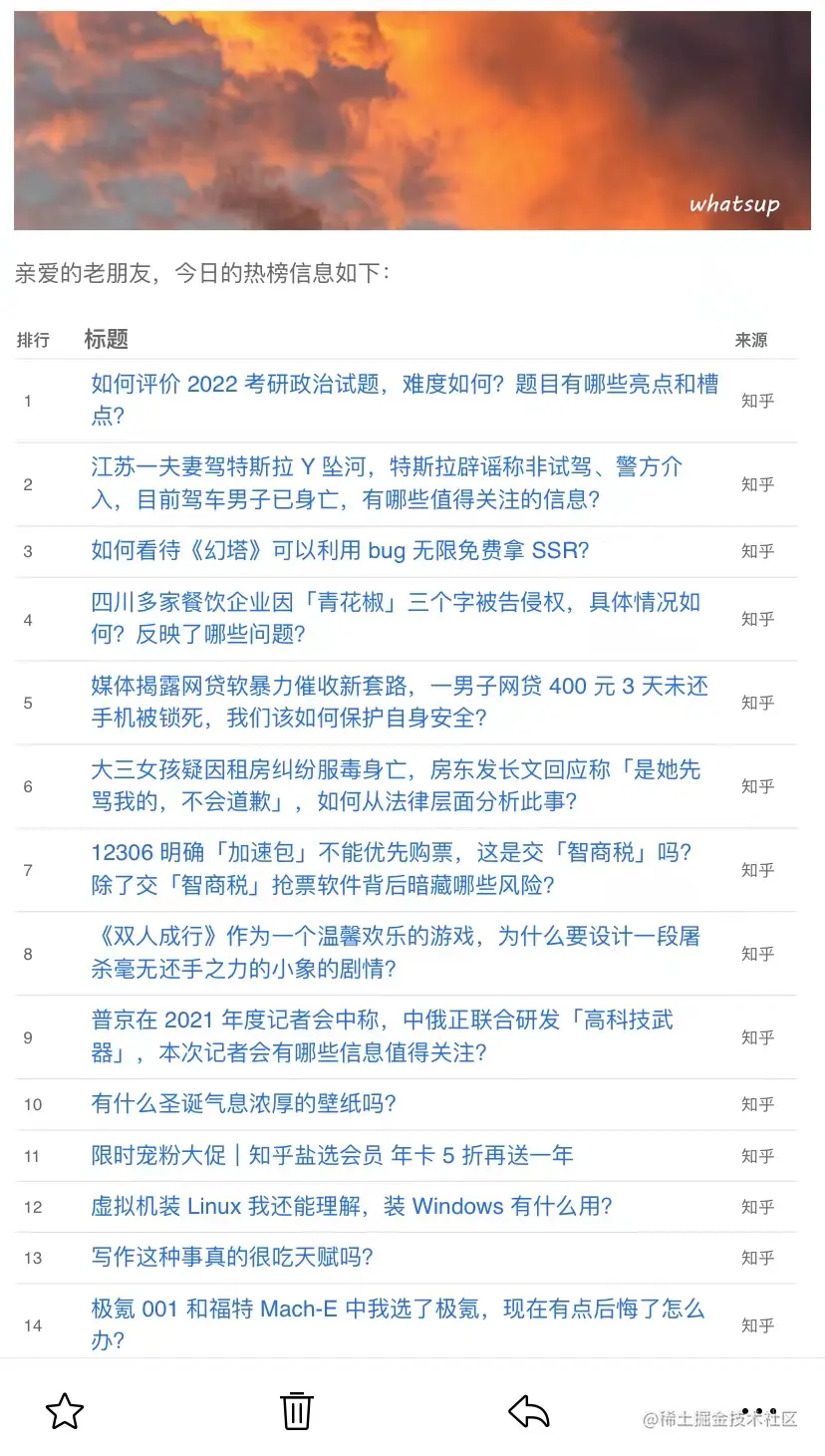
Task: Click the 网贷软暴力催收 article link
Action: click(x=399, y=702)
